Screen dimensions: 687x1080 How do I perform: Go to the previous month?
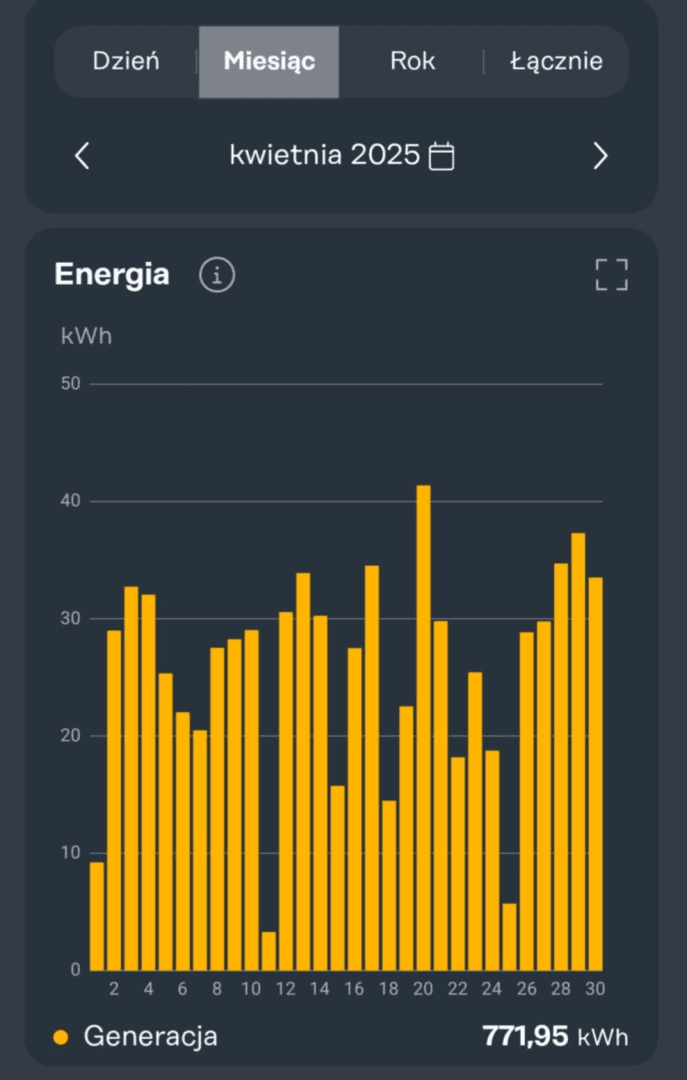[x=83, y=156]
